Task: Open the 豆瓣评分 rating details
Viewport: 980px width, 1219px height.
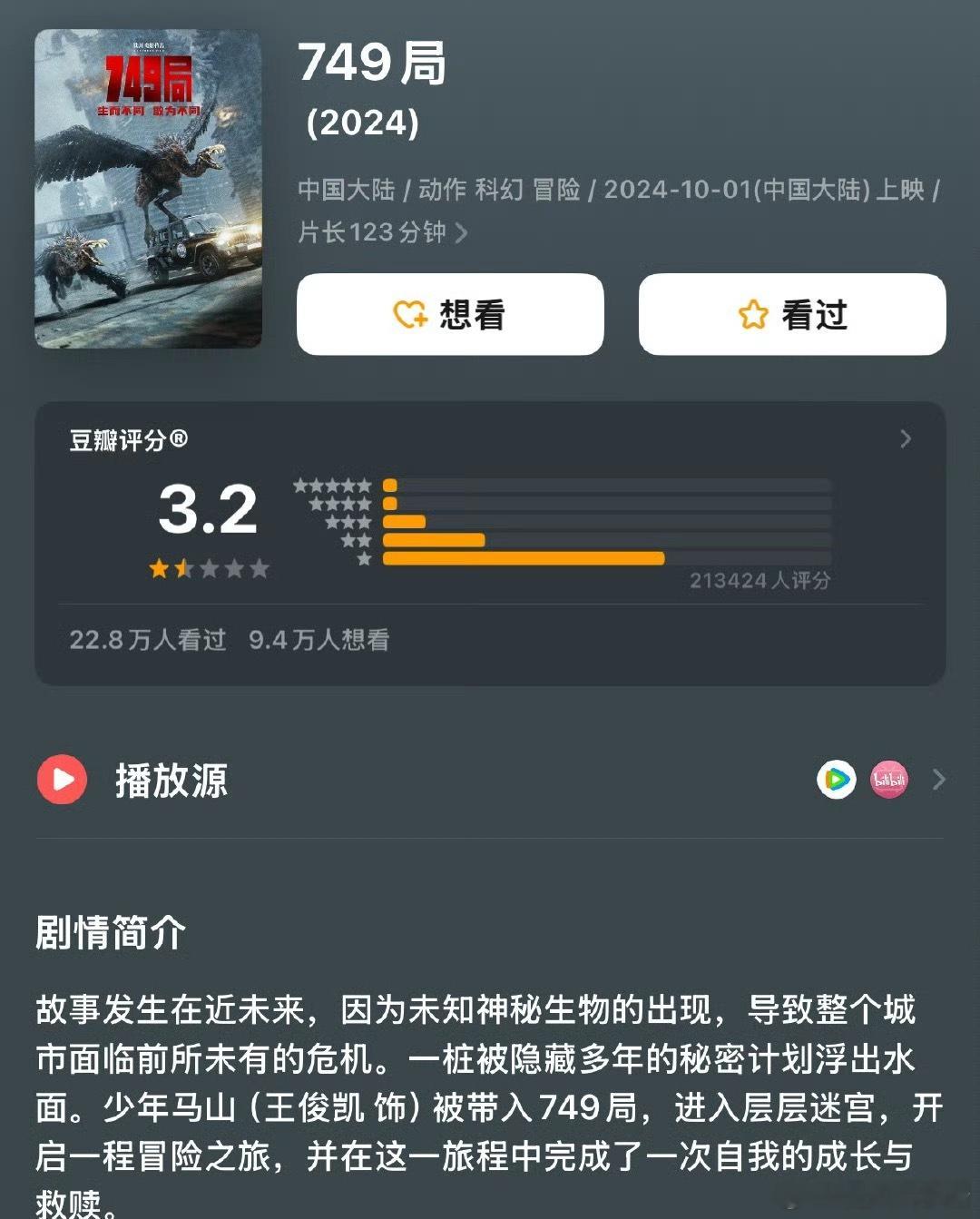Action: [905, 439]
